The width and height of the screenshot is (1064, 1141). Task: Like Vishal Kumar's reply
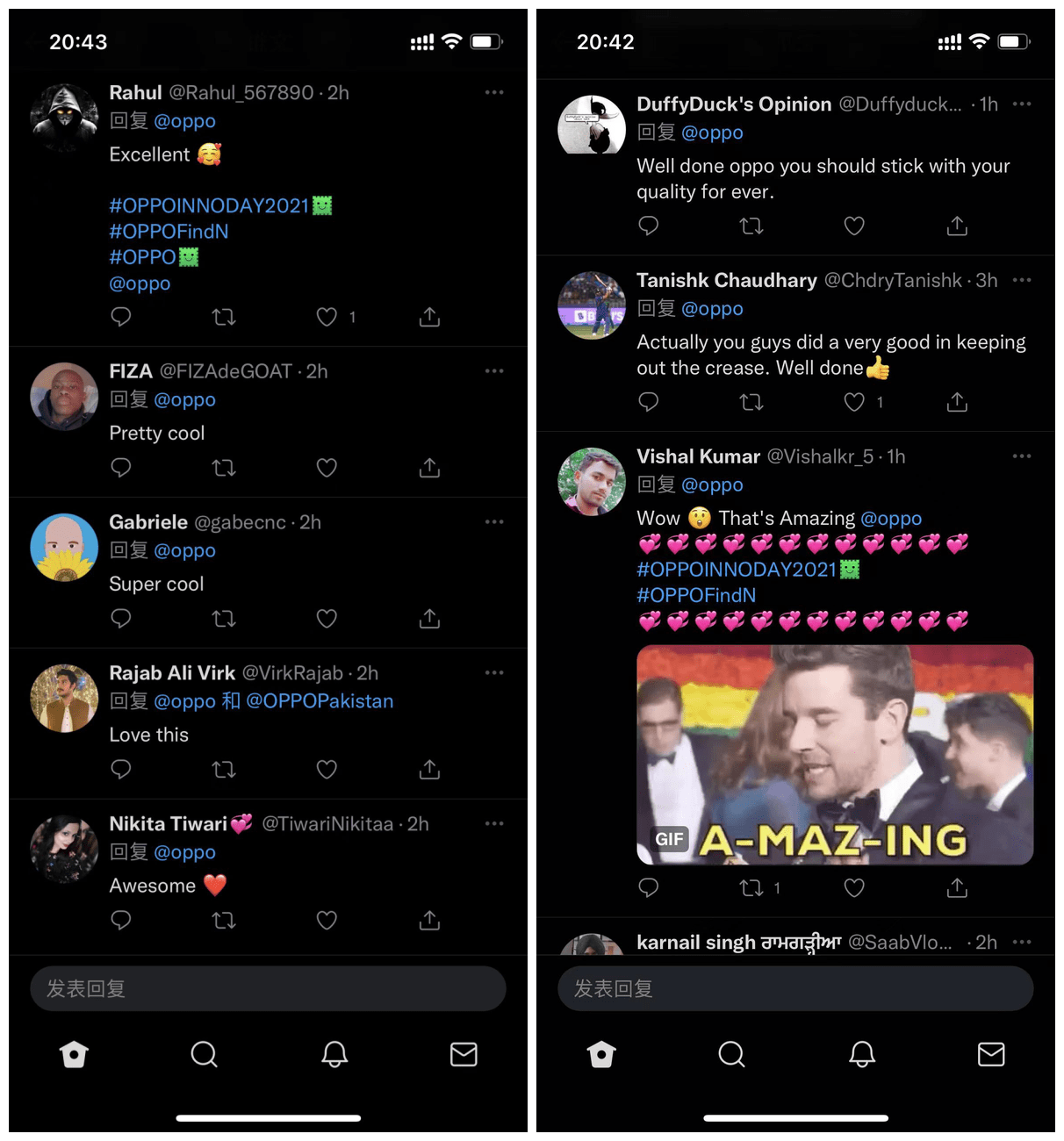tap(854, 888)
